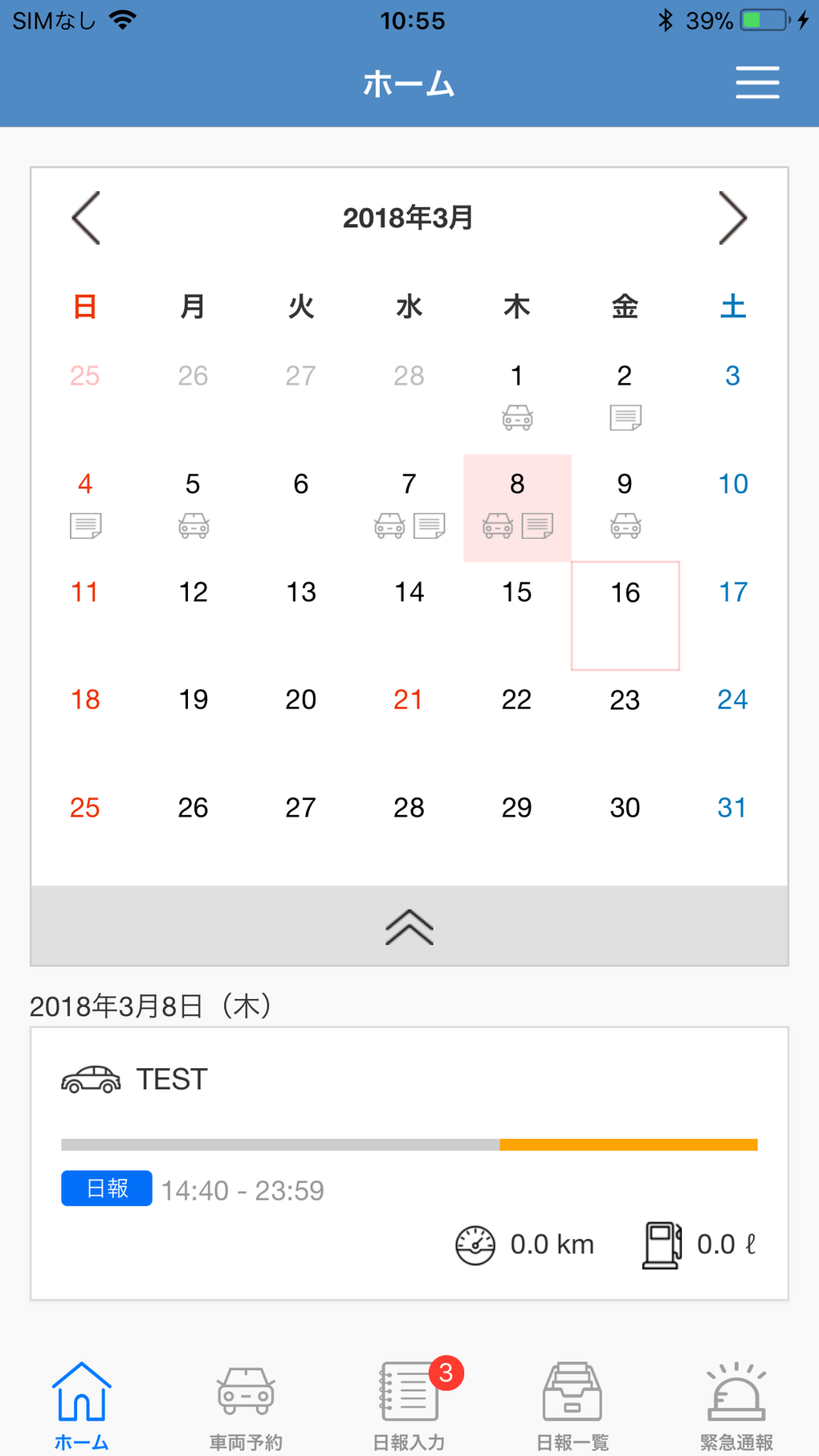Switch to the 車両予約 tab
Viewport: 819px width, 1456px height.
[246, 1406]
